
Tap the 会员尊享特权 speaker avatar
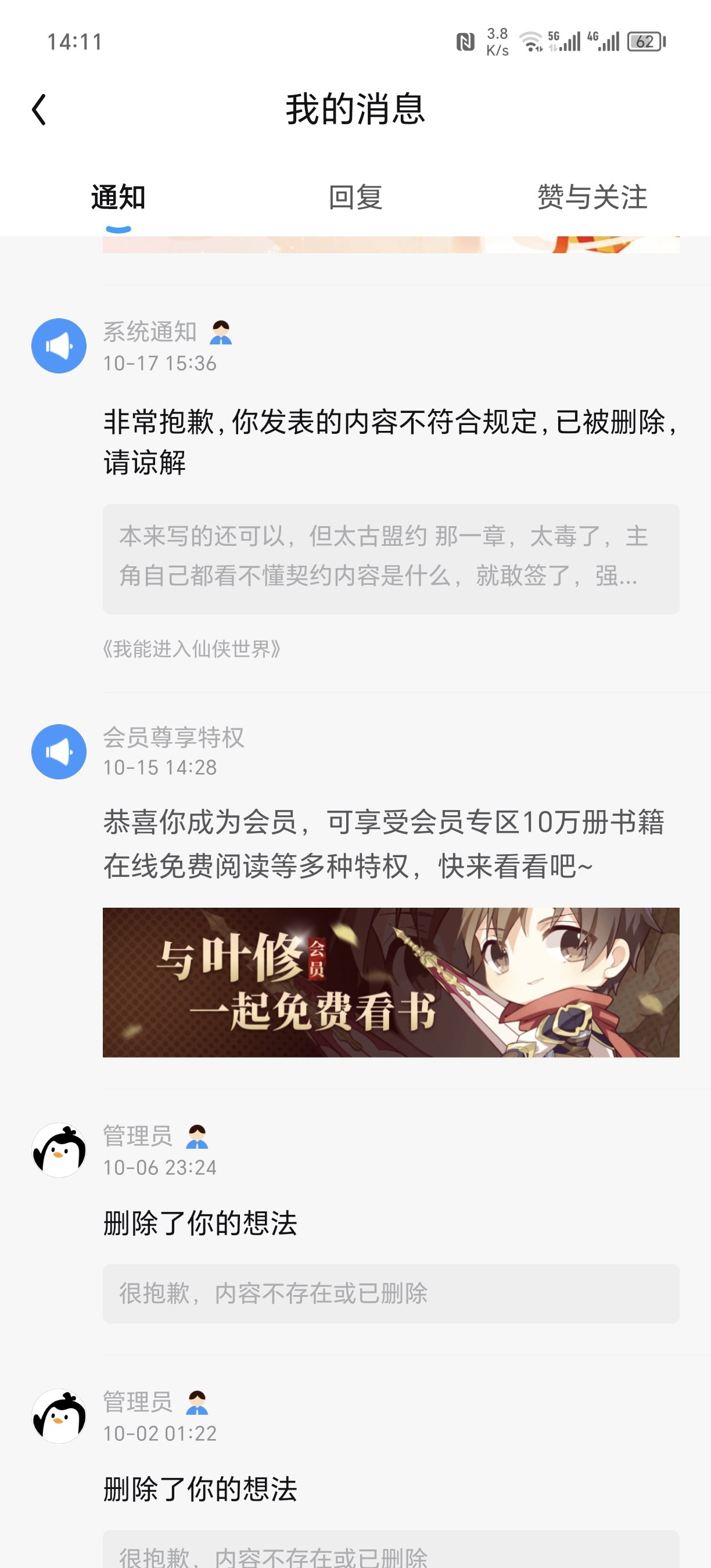click(x=59, y=751)
